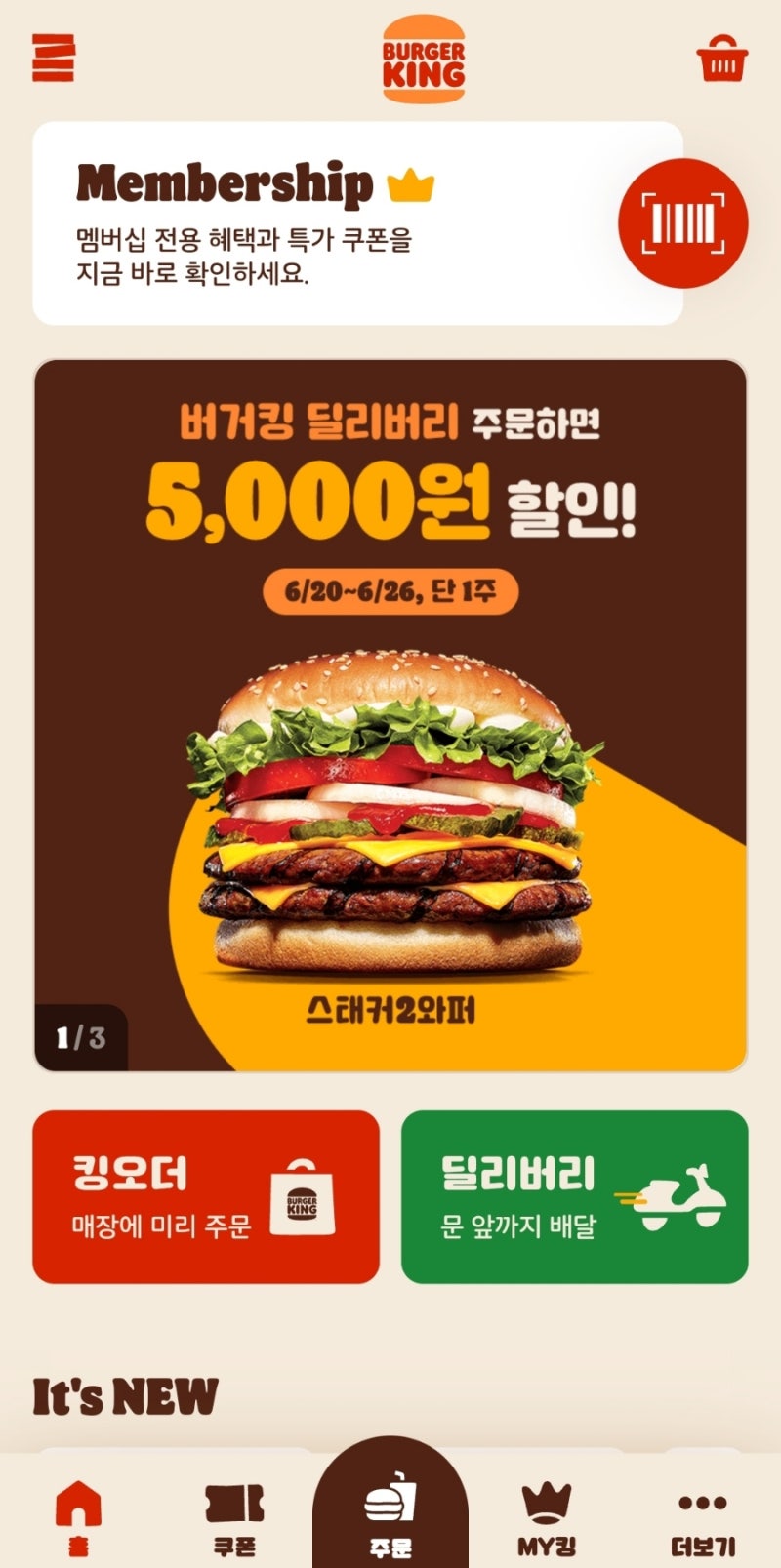Open the 5,000원 delivery discount banner
Viewport: 781px width, 1568px height.
click(390, 714)
